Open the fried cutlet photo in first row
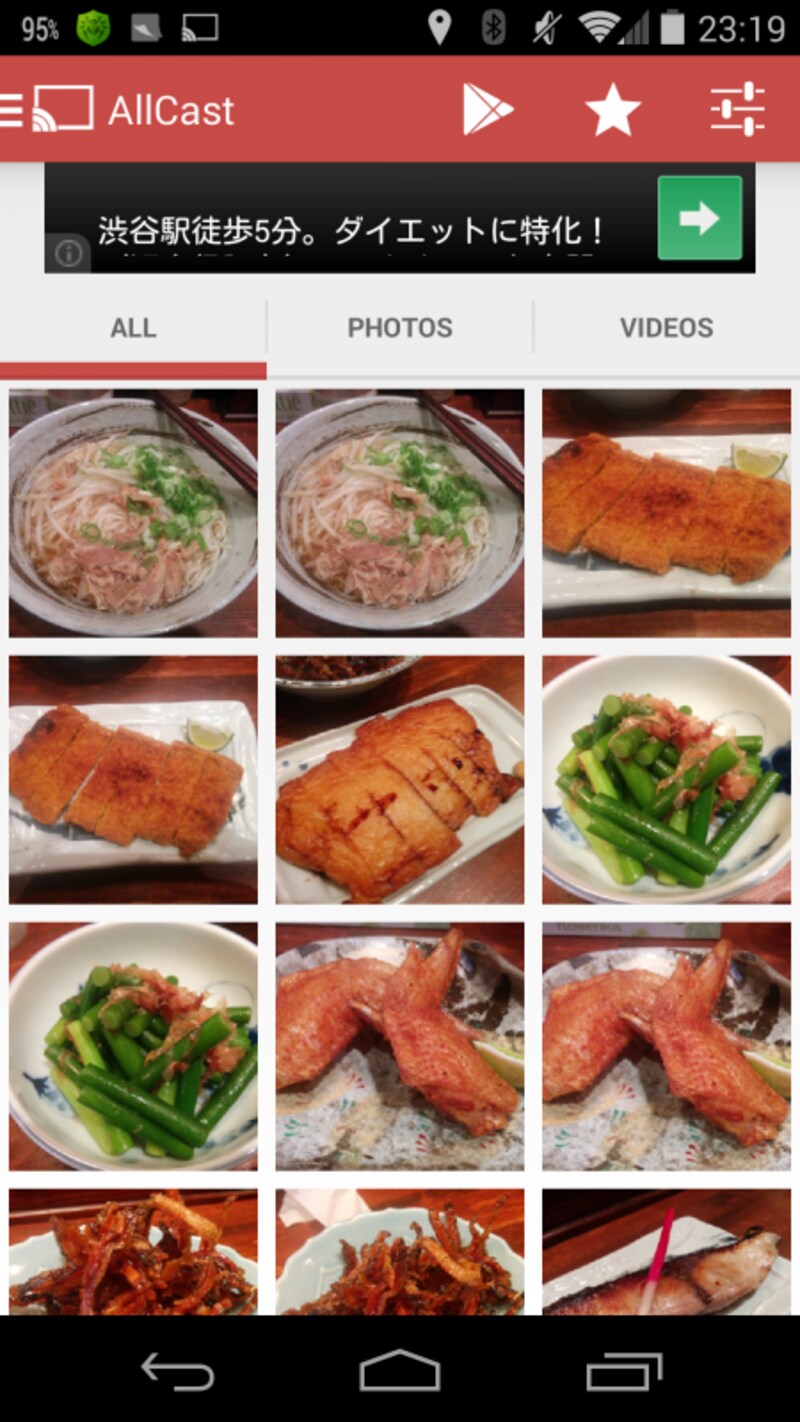 coord(666,513)
